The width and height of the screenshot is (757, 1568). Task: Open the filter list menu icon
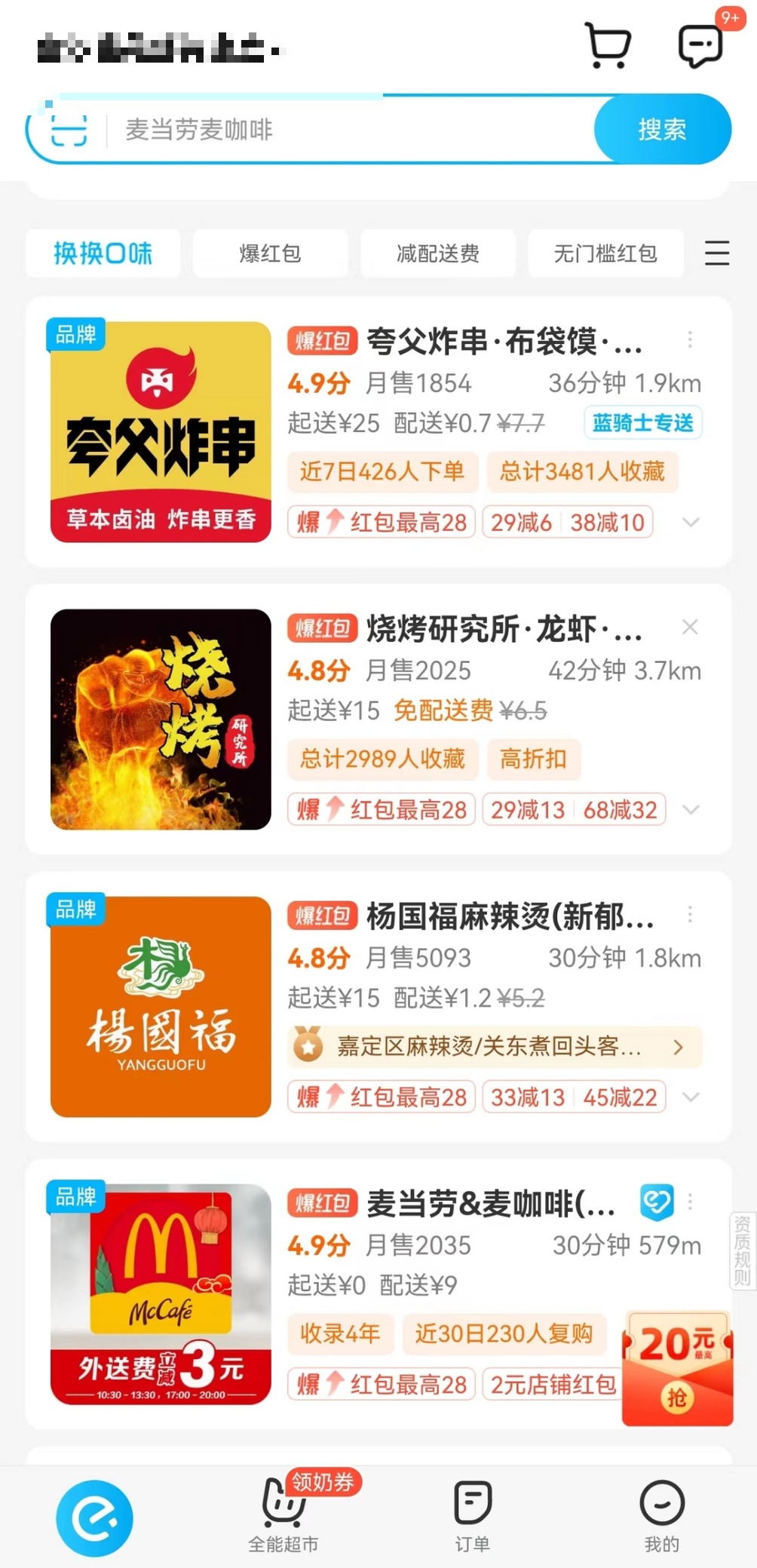pos(716,253)
